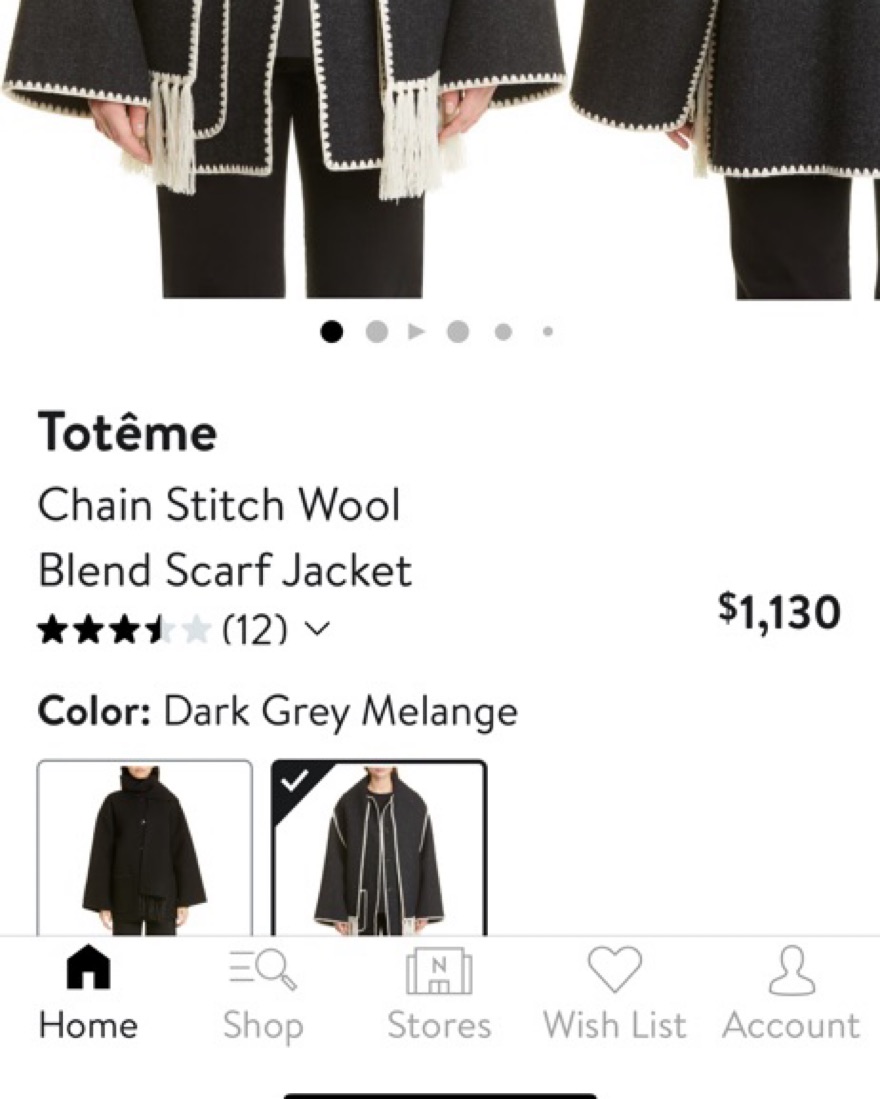Switch to the Account tab
The height and width of the screenshot is (1099, 880).
point(791,992)
